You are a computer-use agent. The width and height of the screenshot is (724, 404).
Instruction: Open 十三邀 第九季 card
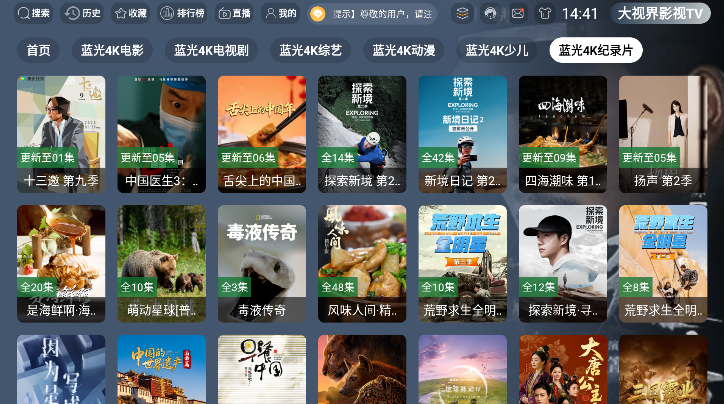tap(61, 134)
